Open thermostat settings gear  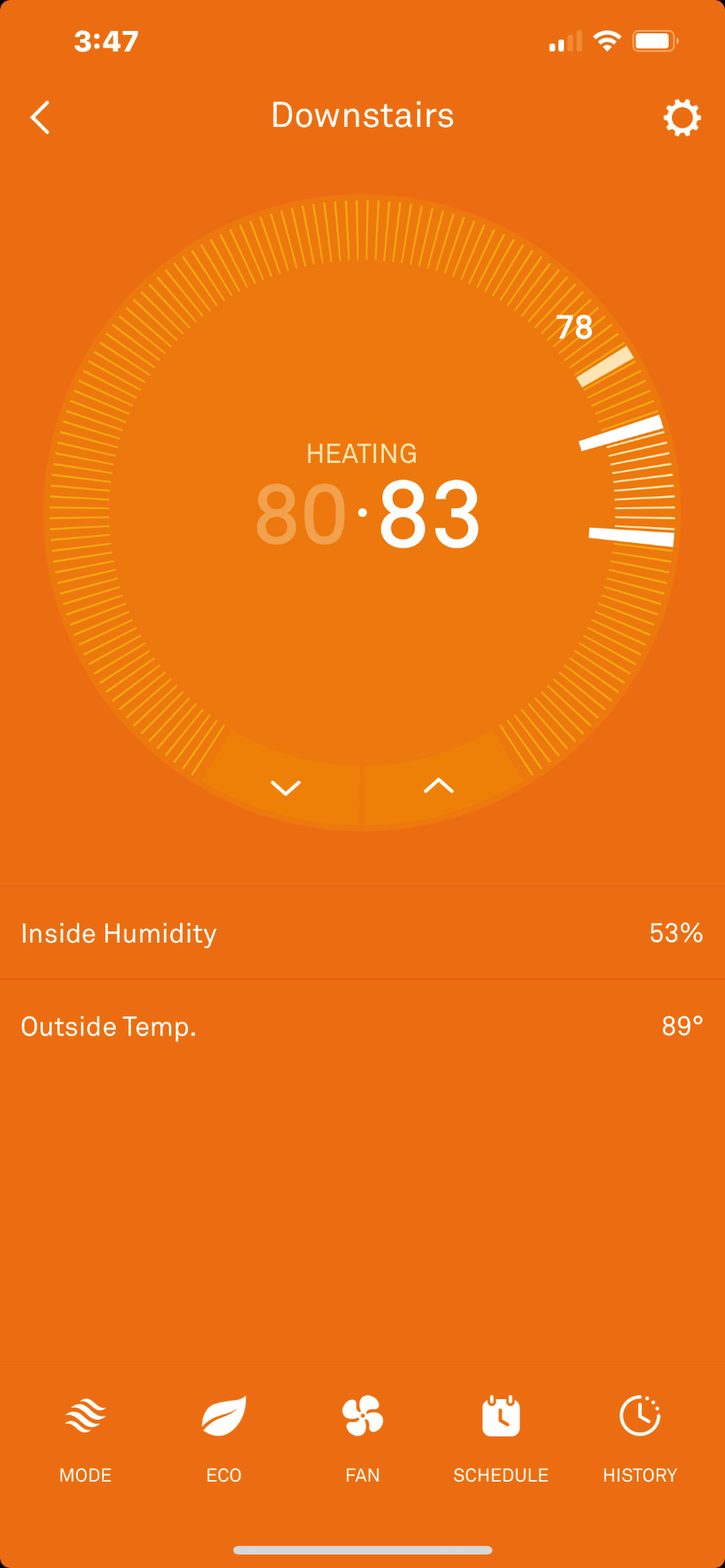(682, 118)
